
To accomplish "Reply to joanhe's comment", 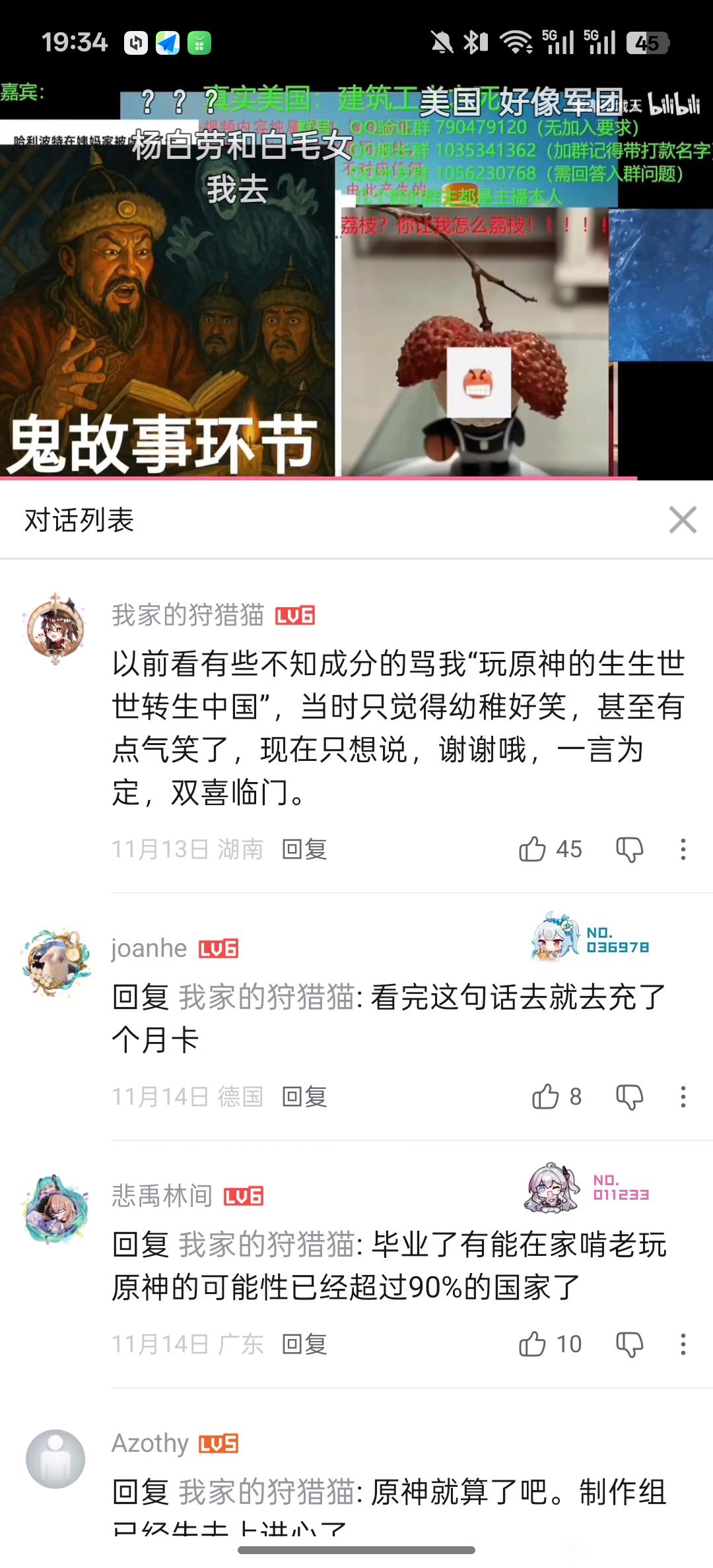I will (x=304, y=1097).
